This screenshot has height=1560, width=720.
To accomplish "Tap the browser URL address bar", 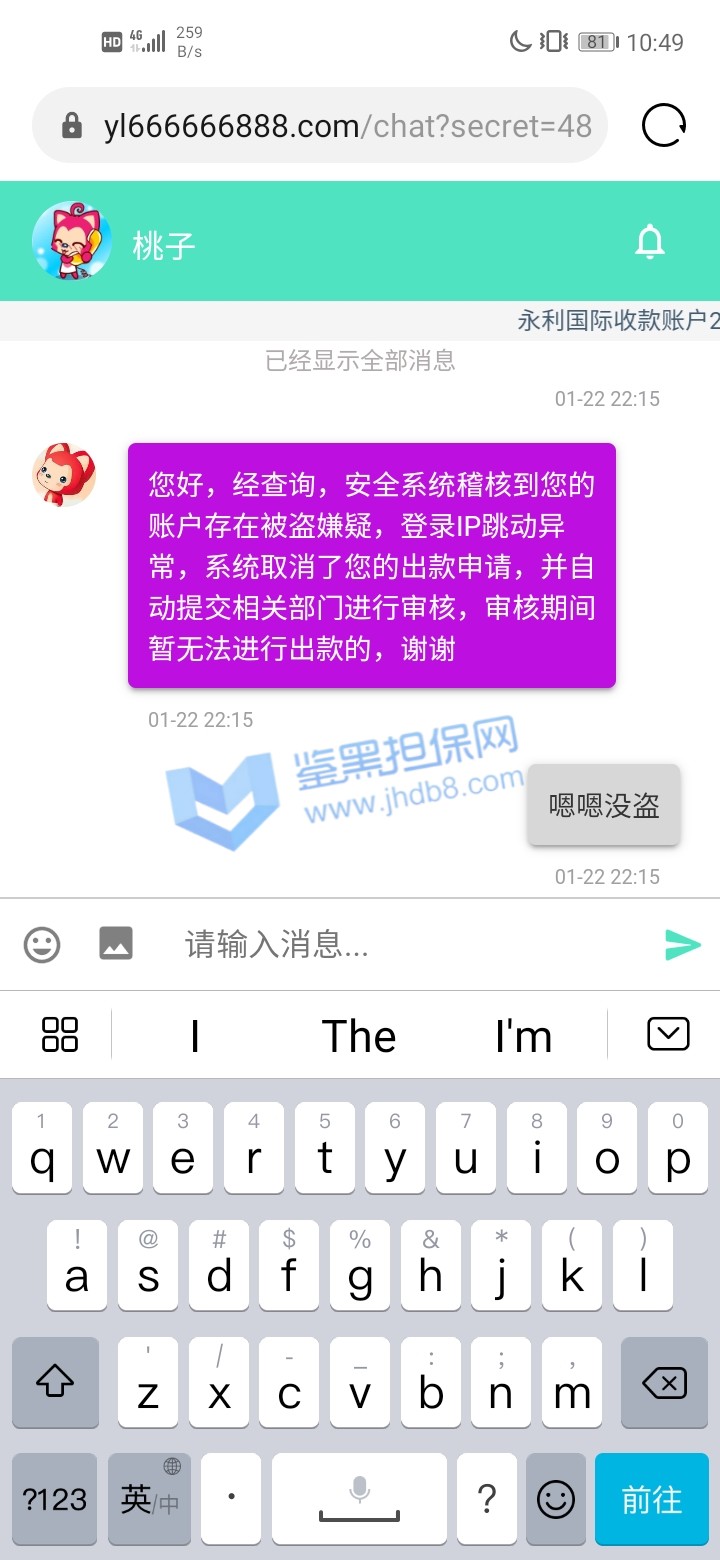I will pos(320,126).
